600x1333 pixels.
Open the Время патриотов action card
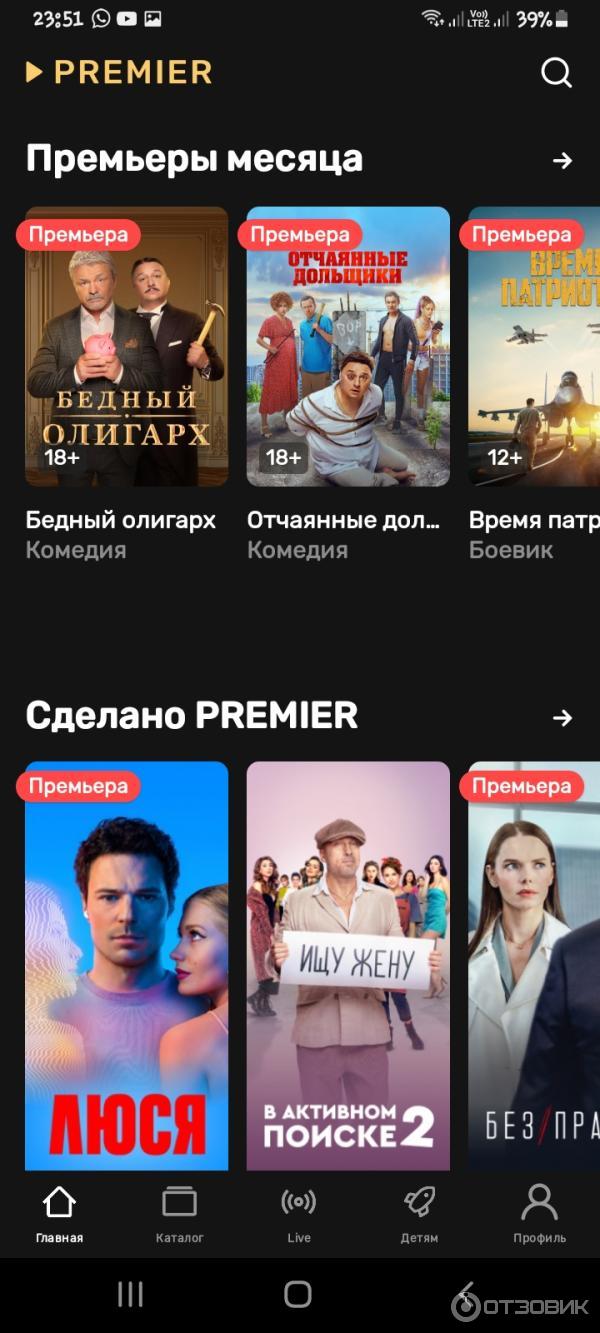tap(534, 347)
